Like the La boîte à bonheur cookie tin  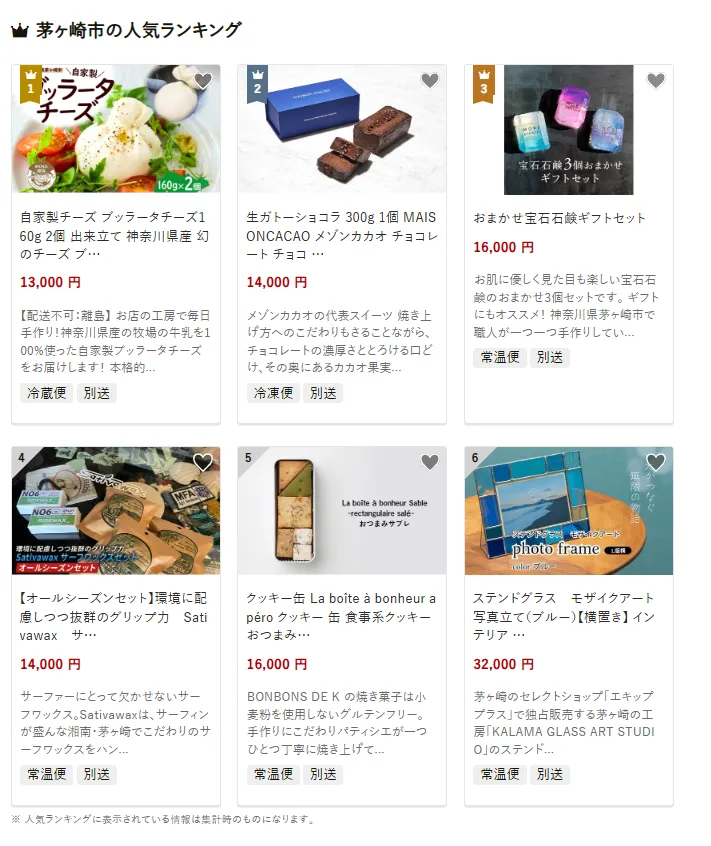coord(429,462)
